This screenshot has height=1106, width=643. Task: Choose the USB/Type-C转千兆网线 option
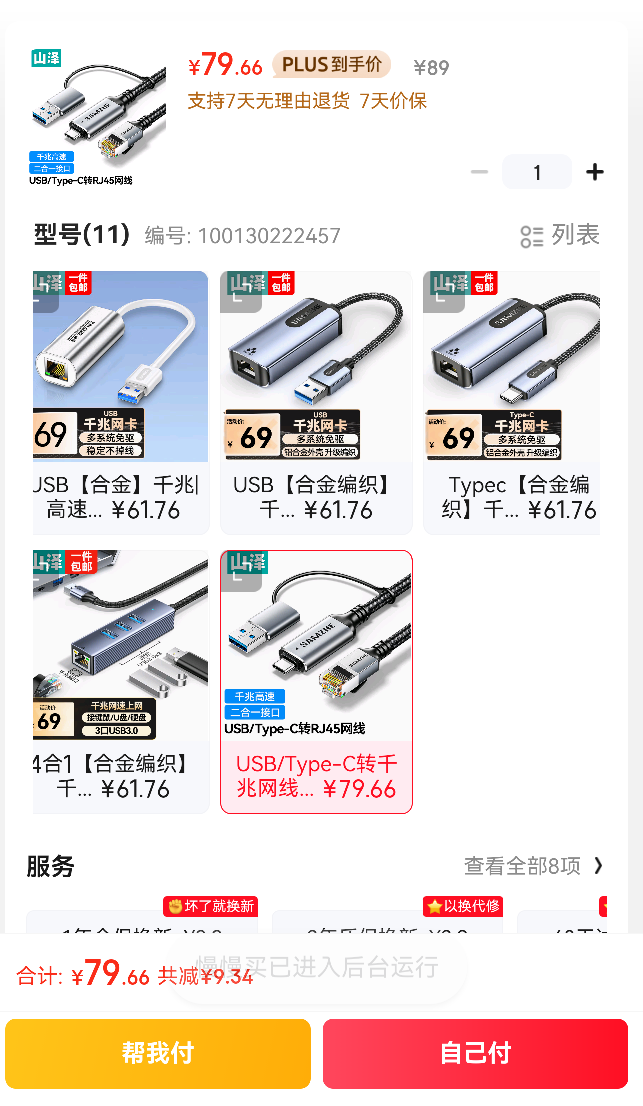(x=316, y=681)
